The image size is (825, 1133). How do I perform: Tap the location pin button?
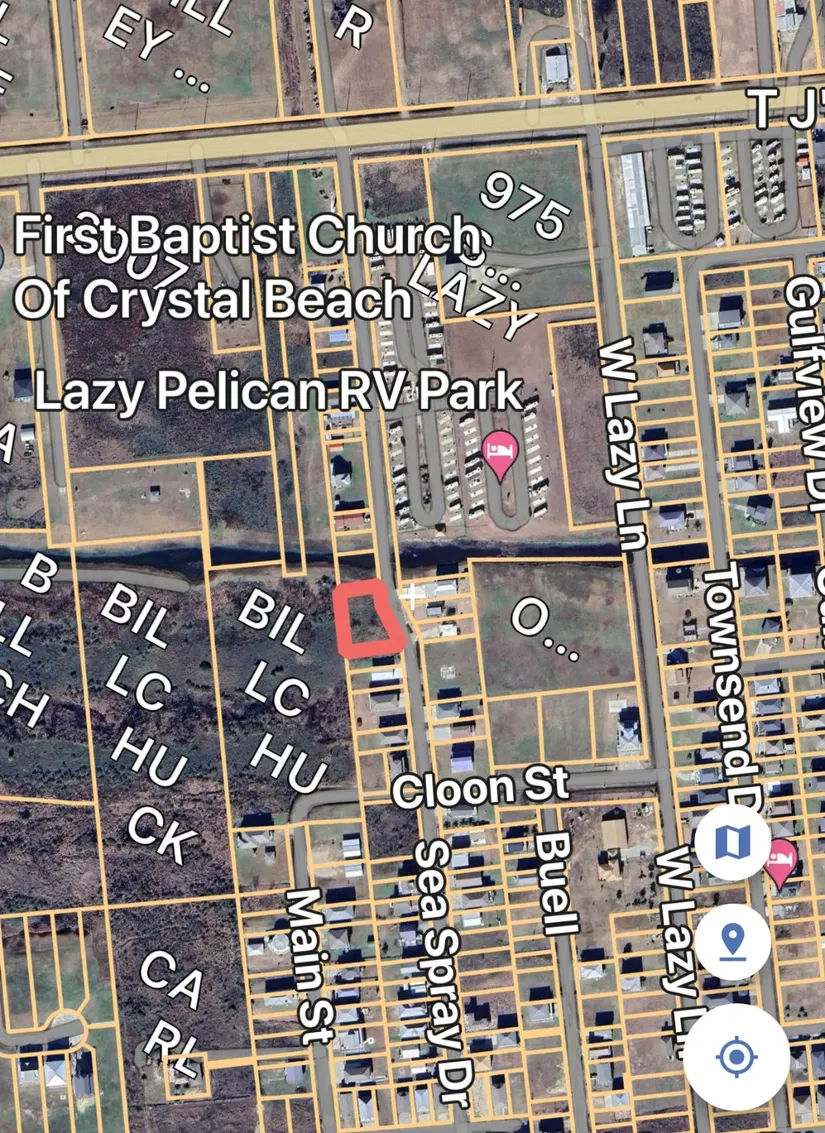733,941
